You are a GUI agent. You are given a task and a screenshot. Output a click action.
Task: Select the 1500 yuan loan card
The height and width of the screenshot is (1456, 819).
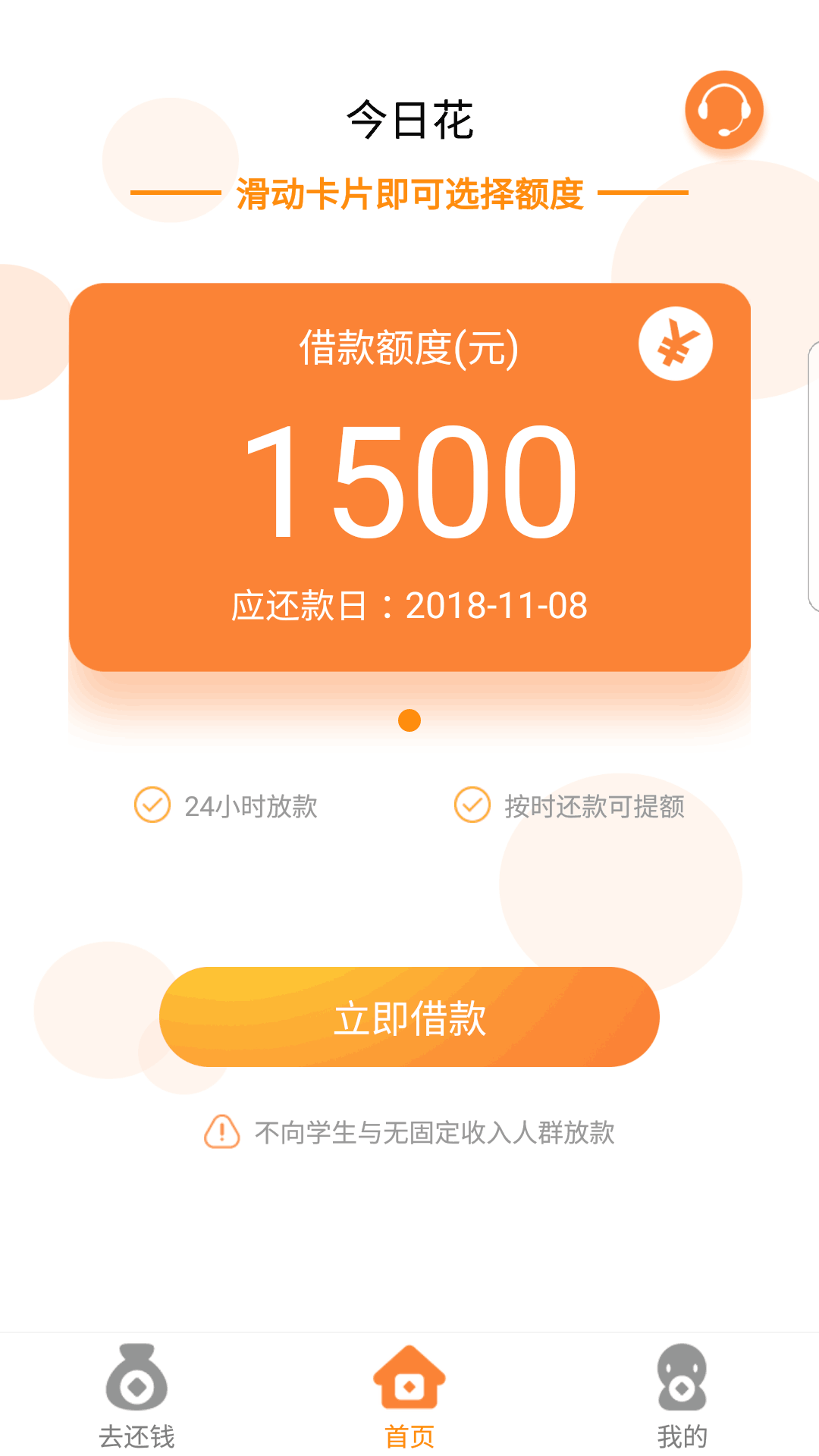coord(409,477)
